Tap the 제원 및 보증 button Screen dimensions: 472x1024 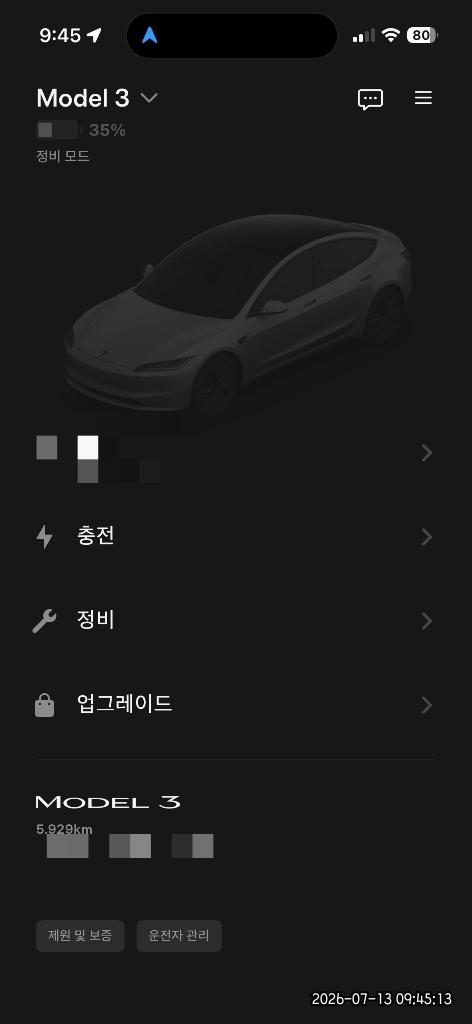(x=80, y=936)
